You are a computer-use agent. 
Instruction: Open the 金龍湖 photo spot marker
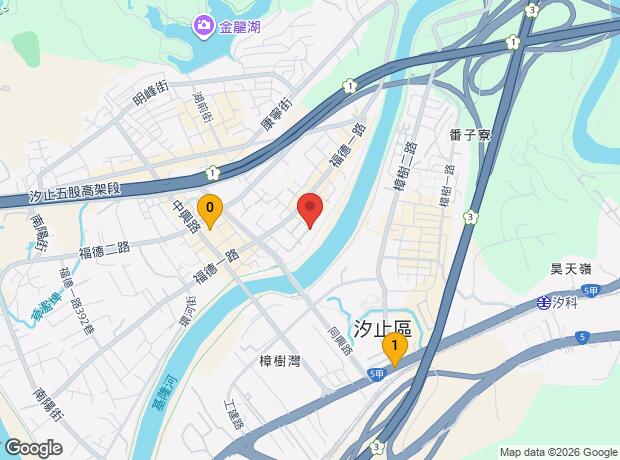(x=204, y=24)
